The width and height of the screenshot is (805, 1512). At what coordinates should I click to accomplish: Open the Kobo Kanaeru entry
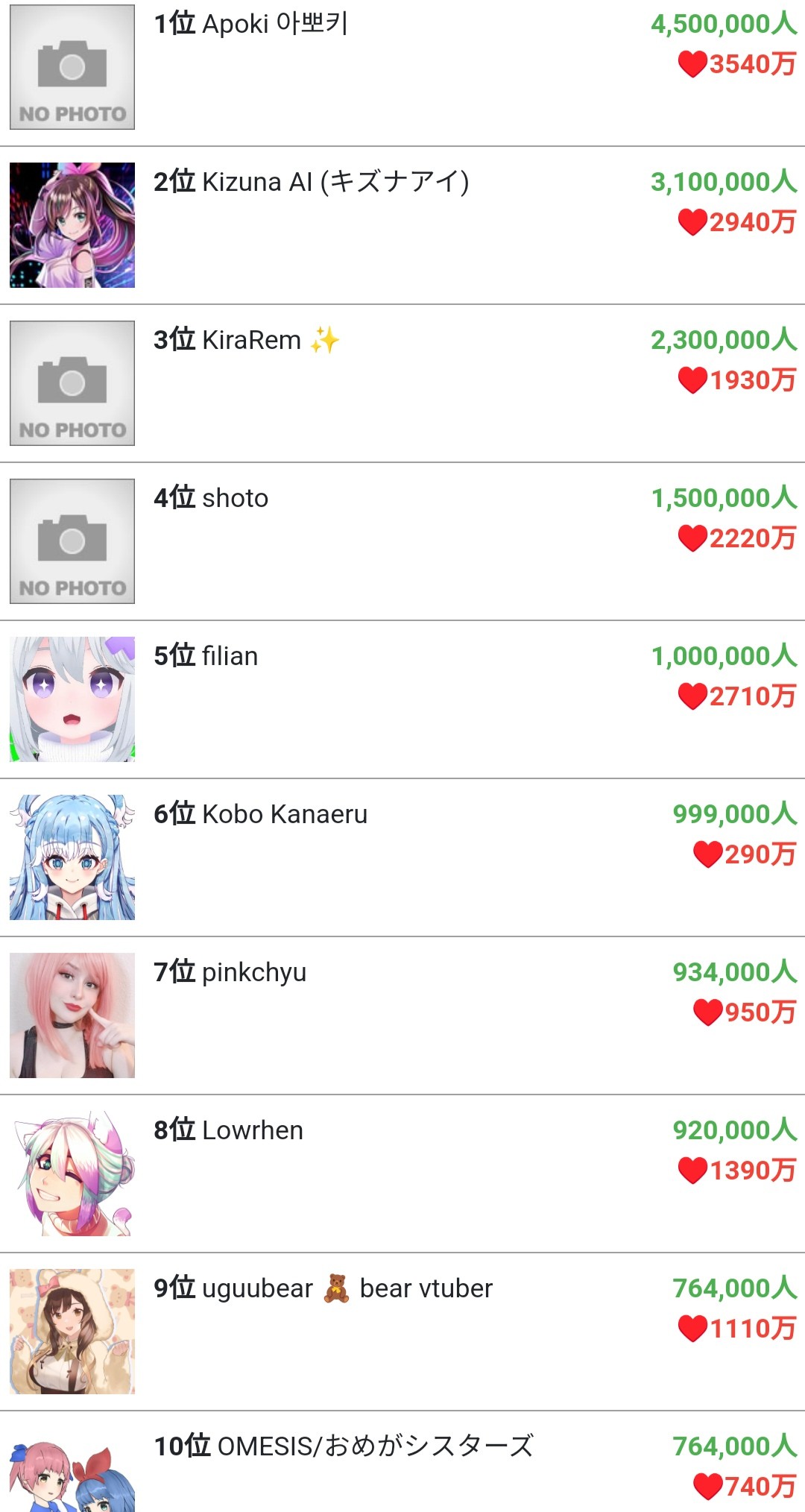(260, 814)
